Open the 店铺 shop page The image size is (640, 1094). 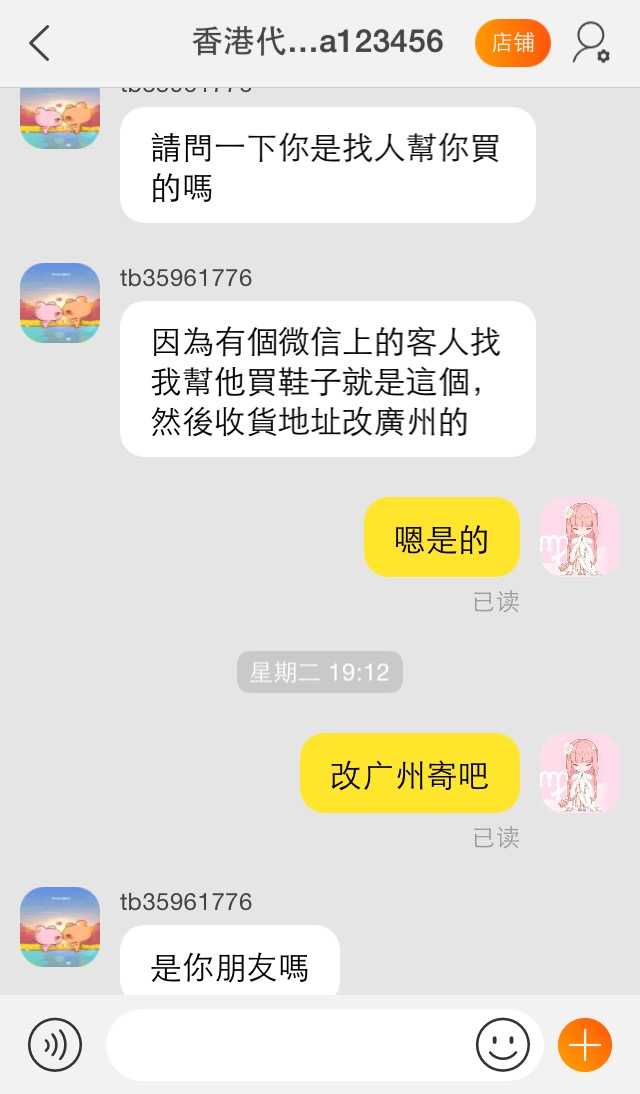512,43
